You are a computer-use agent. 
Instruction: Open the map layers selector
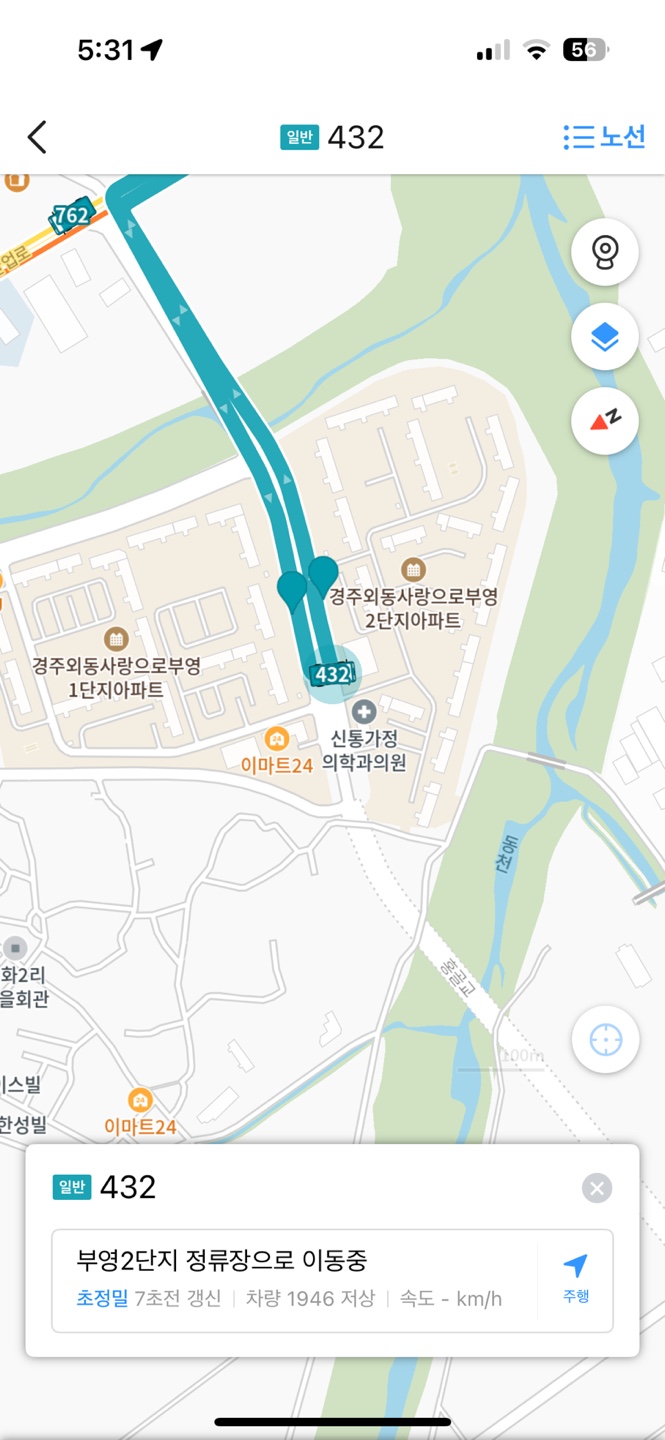point(604,337)
